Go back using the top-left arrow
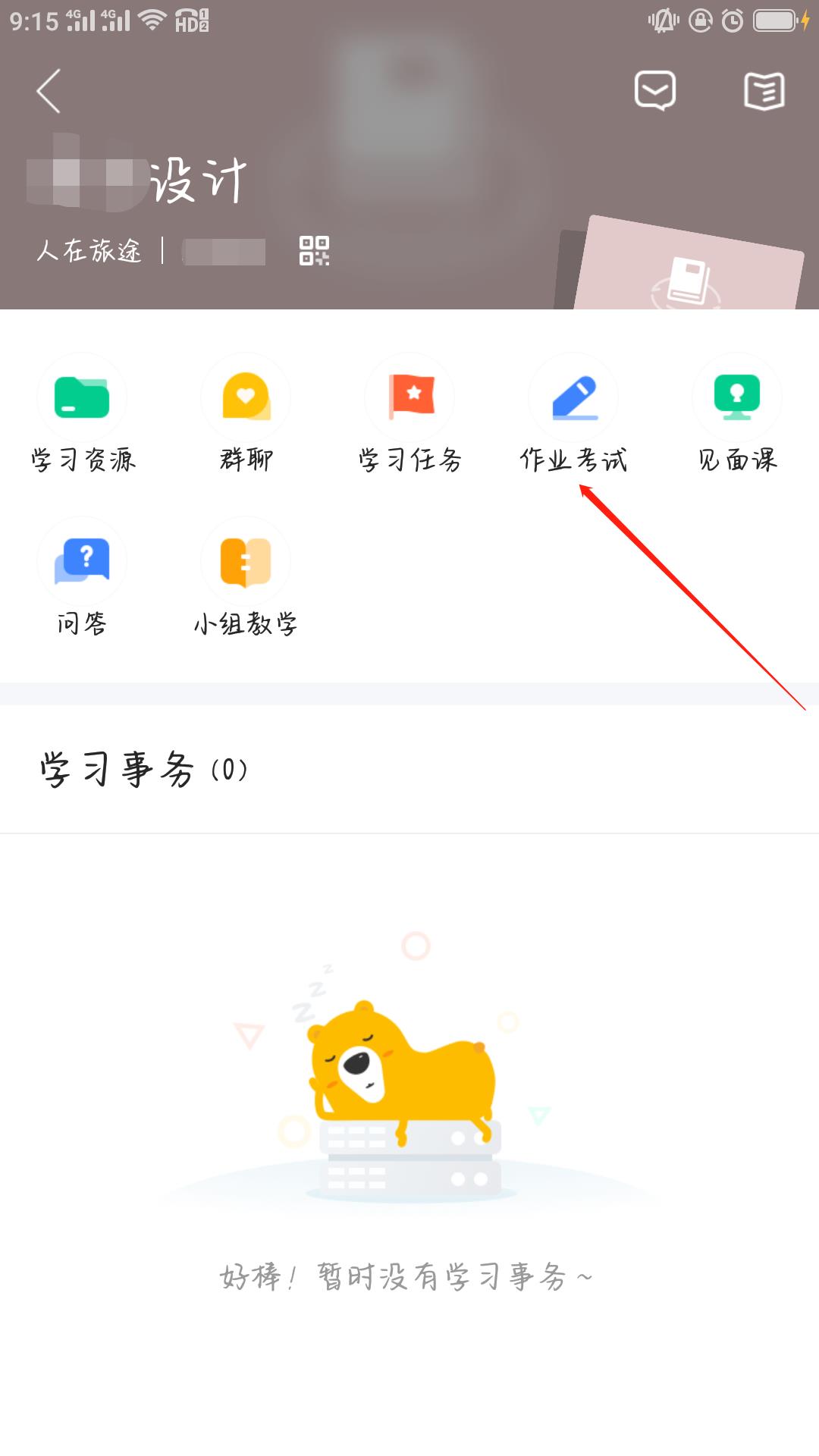 [49, 91]
